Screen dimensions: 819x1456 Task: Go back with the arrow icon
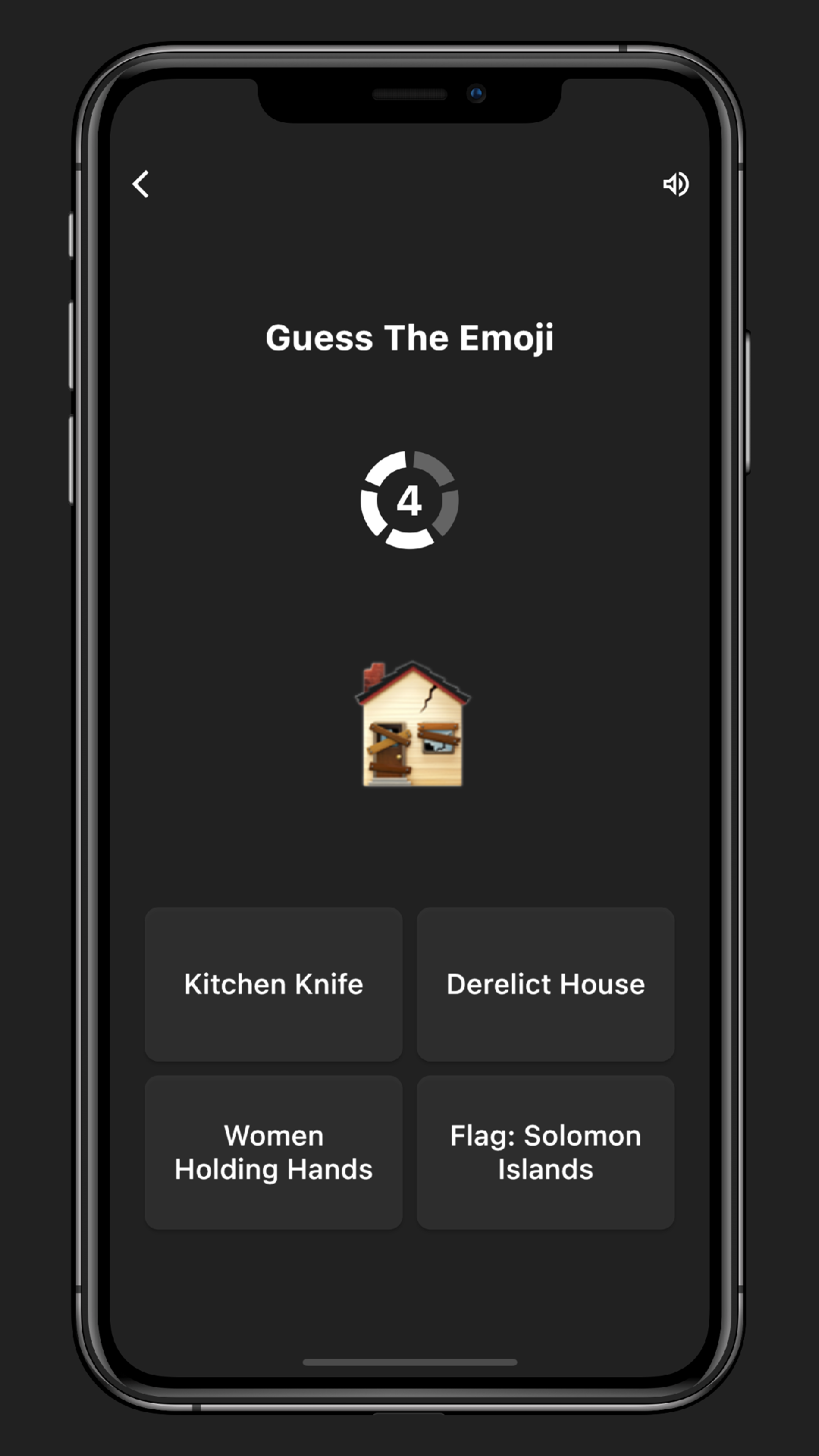[x=141, y=184]
